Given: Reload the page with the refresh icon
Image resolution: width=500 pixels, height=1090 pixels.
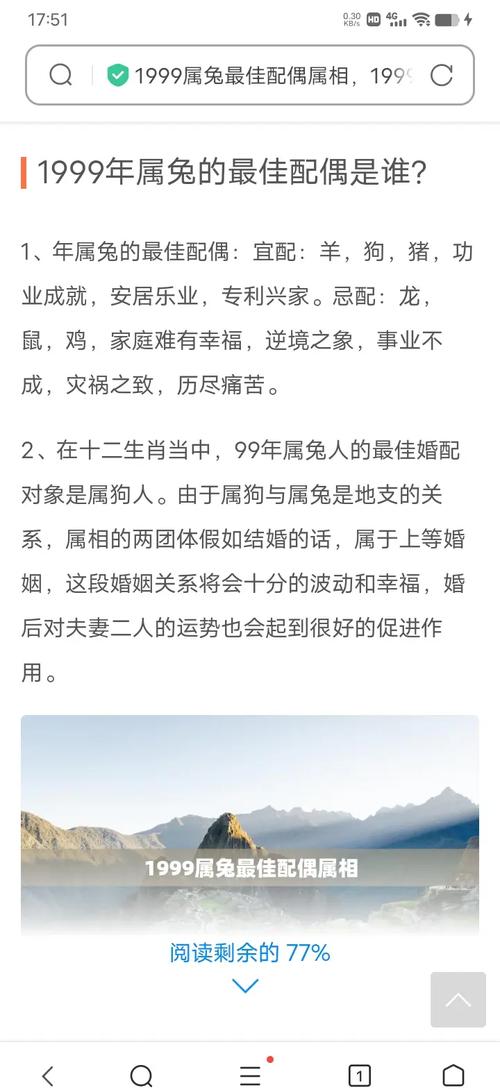Looking at the screenshot, I should [x=441, y=75].
